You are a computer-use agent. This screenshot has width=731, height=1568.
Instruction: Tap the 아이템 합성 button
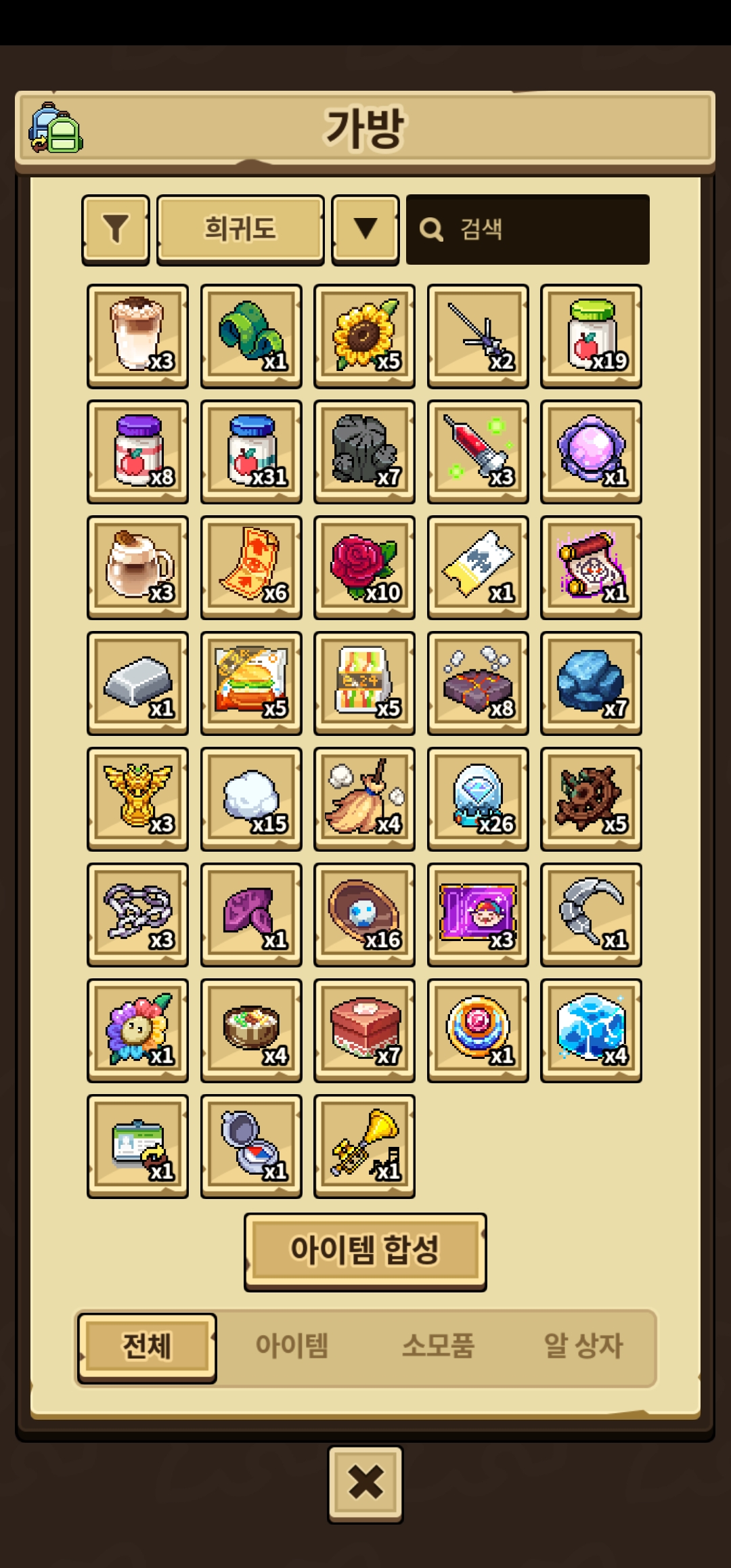tap(365, 1251)
